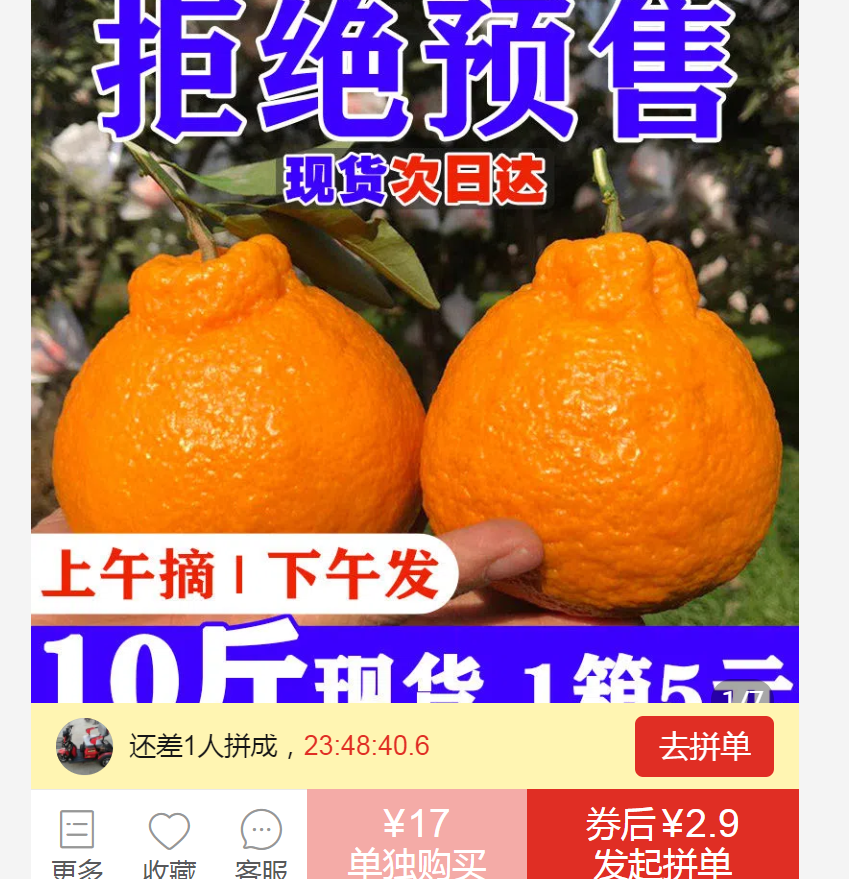Viewport: 849px width, 879px height.
Task: Choose 单独购买 for ¥17
Action: pos(416,838)
